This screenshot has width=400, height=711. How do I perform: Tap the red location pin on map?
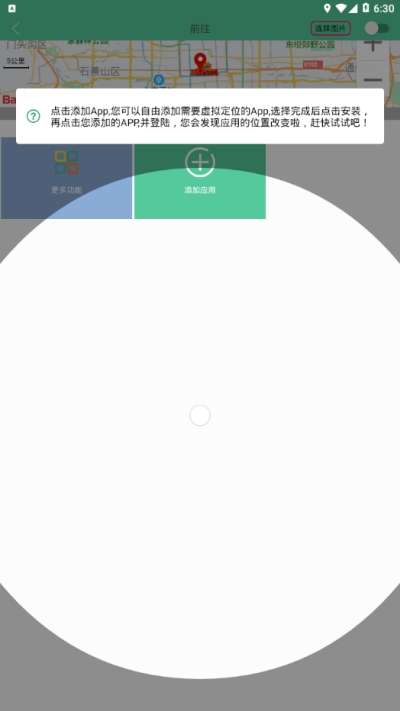[200, 62]
